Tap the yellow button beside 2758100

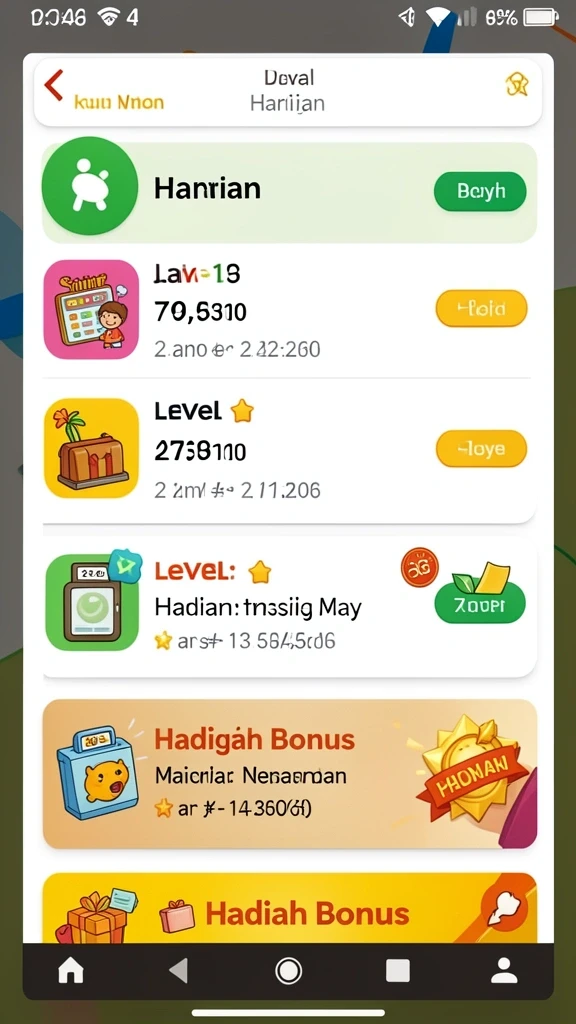(481, 449)
